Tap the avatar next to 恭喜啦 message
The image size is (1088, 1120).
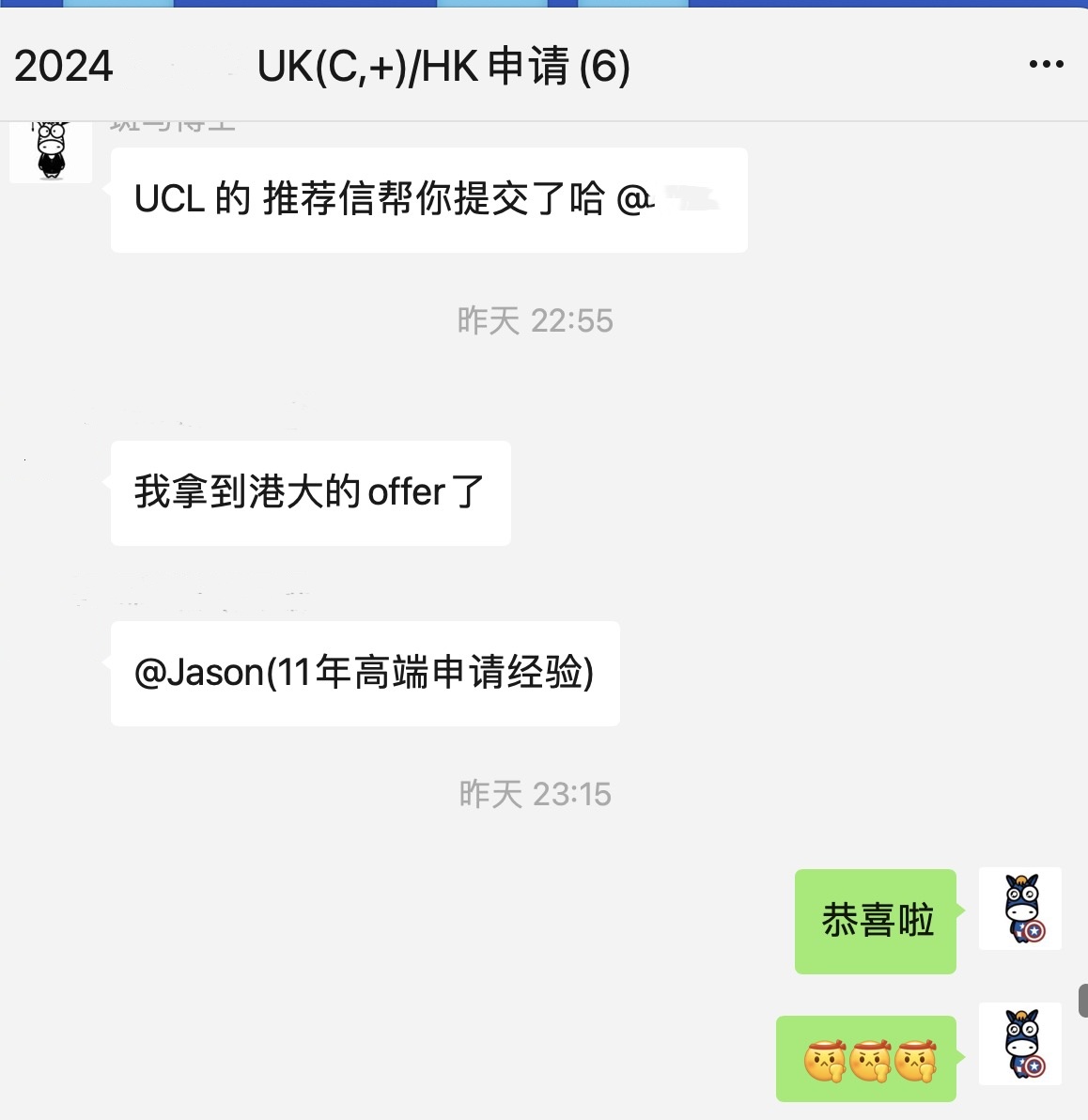(1019, 909)
